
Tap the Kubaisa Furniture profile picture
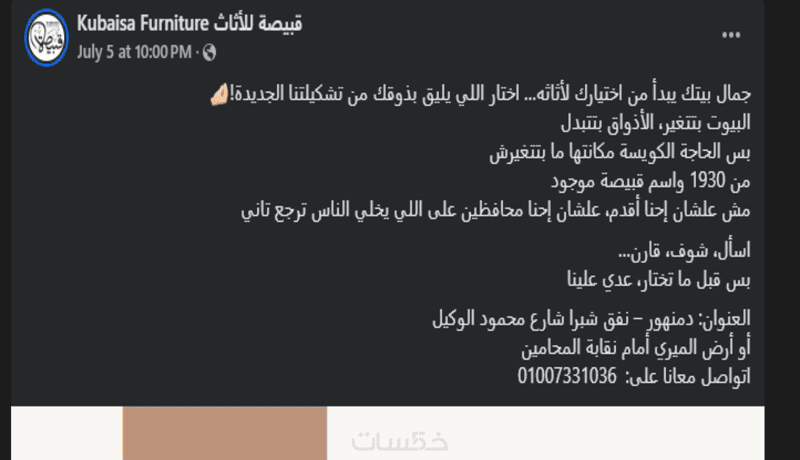coord(48,35)
